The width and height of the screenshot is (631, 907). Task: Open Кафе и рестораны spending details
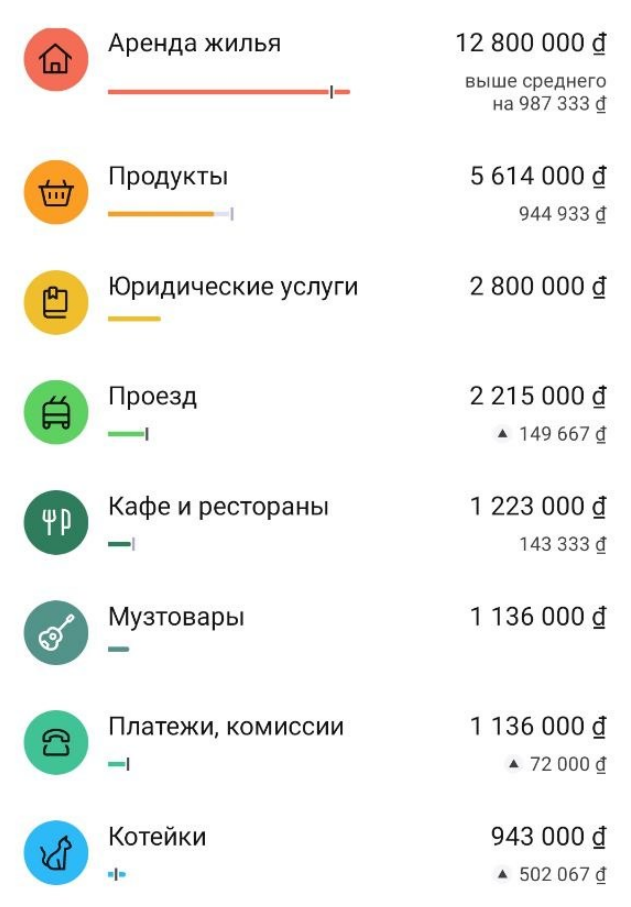click(315, 522)
